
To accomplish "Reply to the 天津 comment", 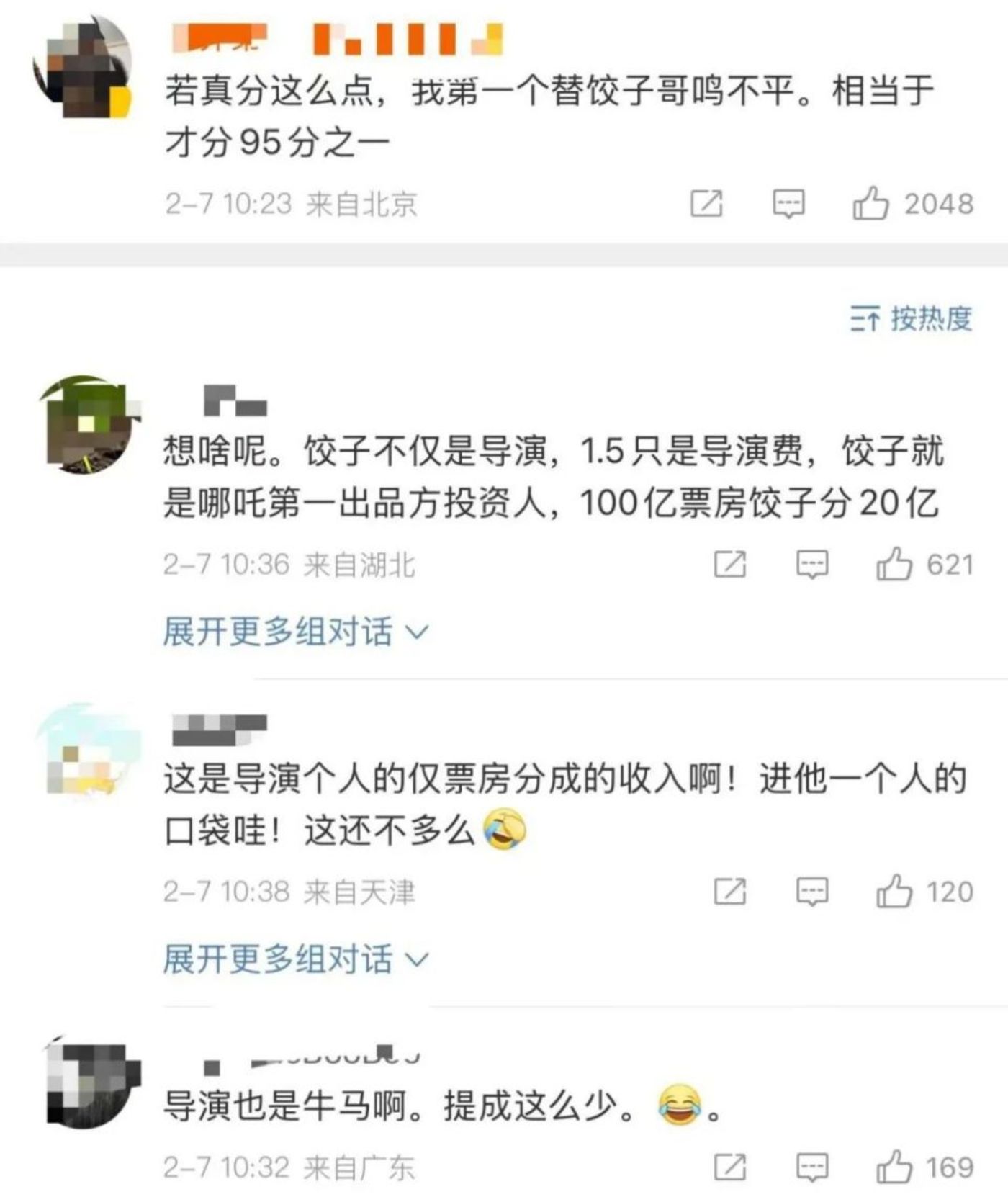I will (x=812, y=892).
